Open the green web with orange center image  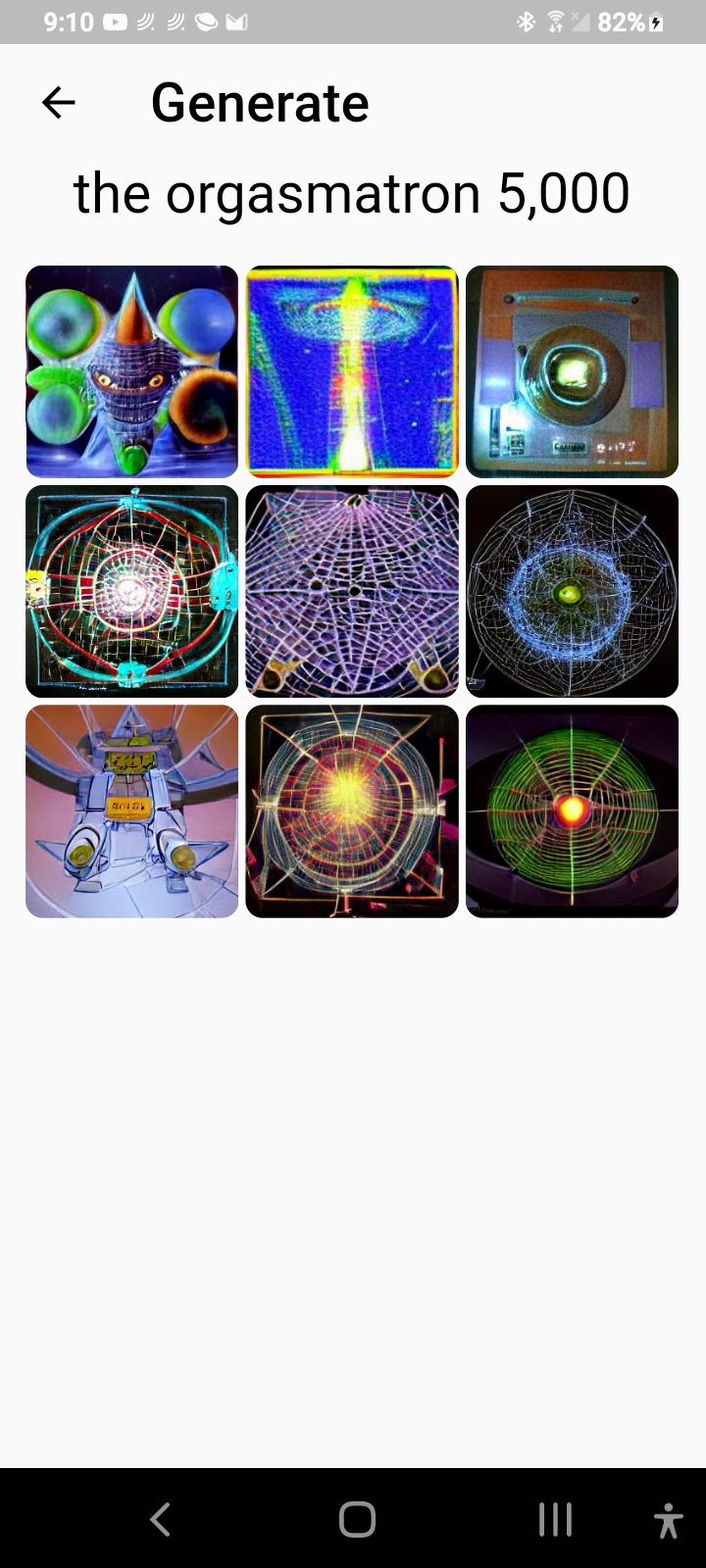click(572, 811)
